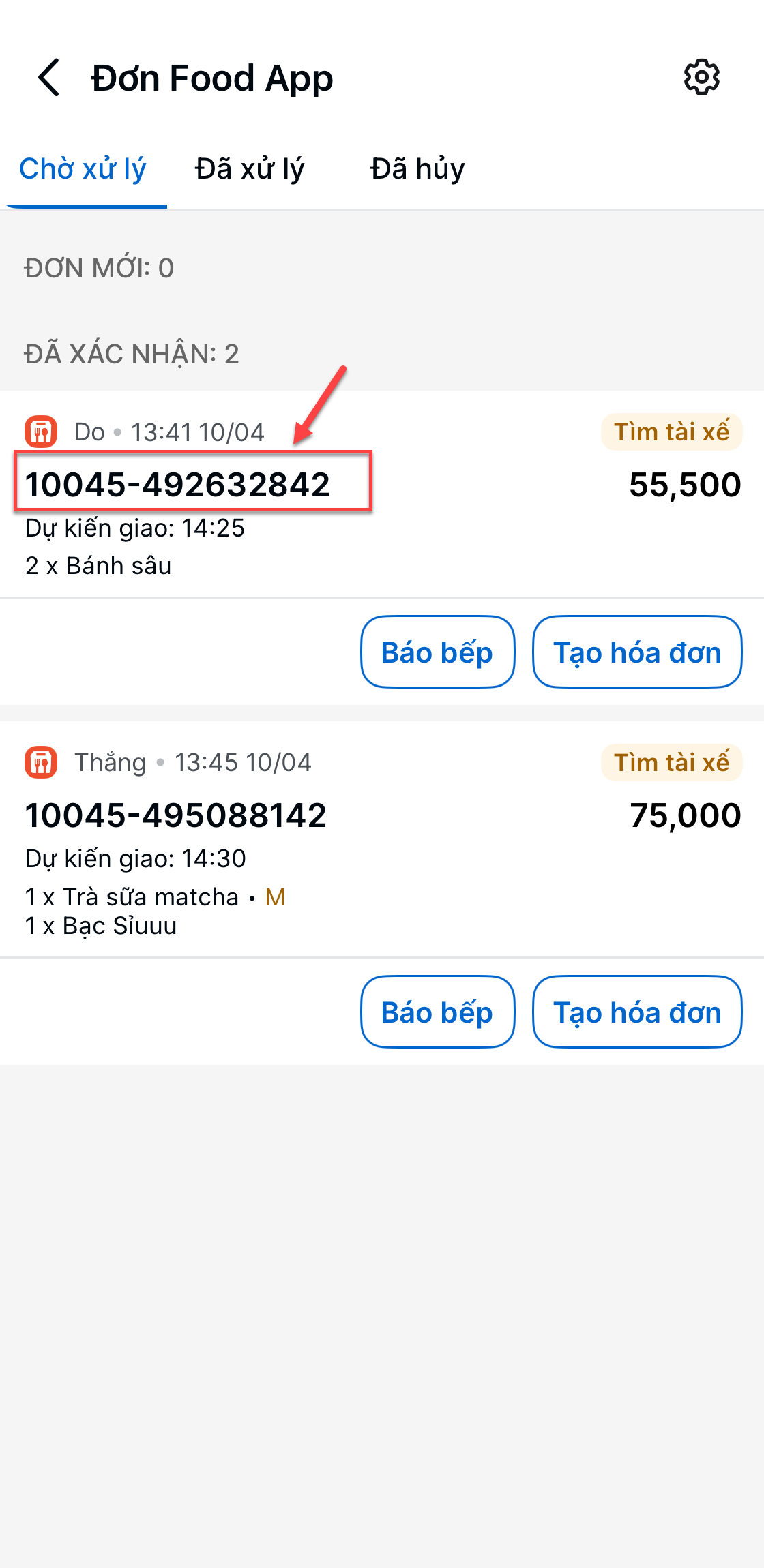The width and height of the screenshot is (764, 1568).
Task: Tạo hóa đơn for order 10045-495088142
Action: pyautogui.click(x=637, y=1012)
